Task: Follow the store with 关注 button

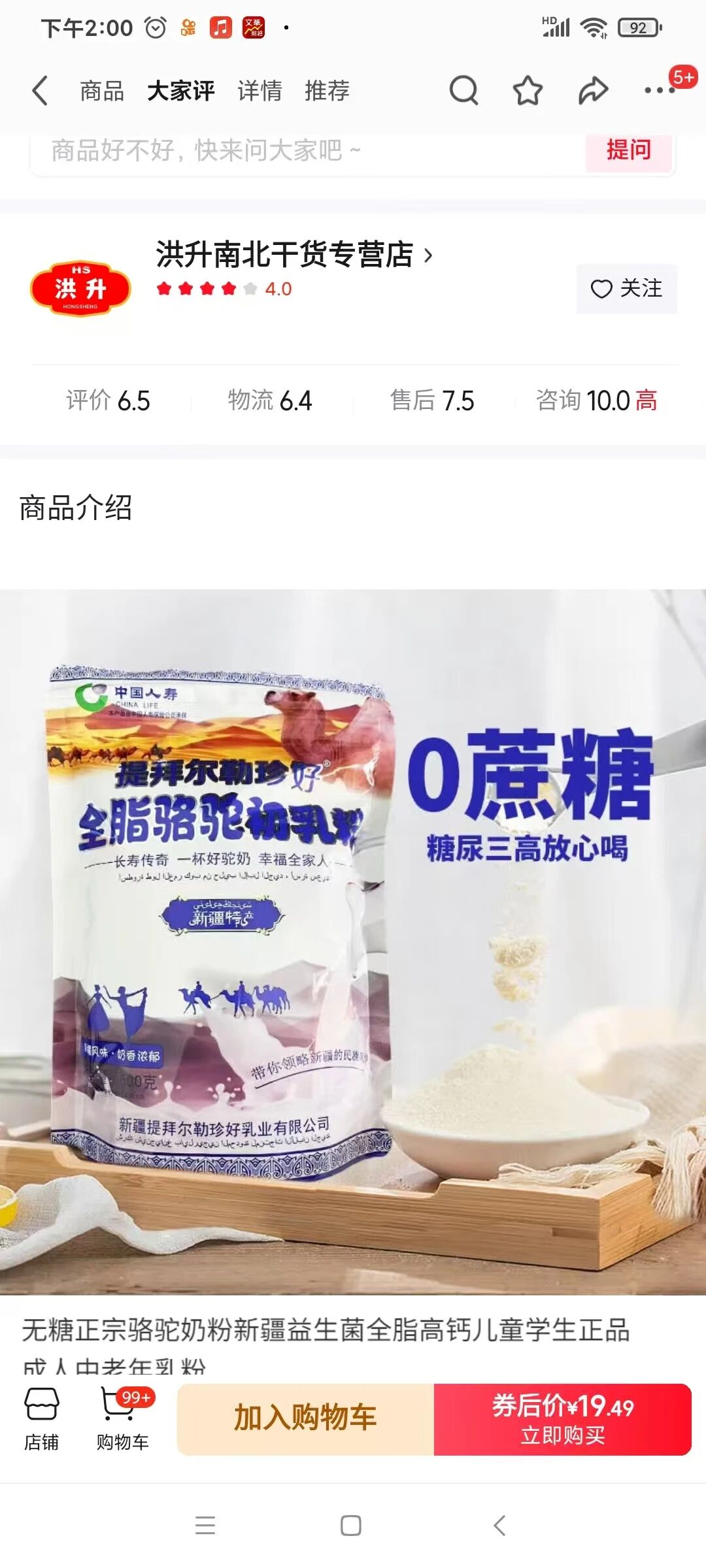Action: tap(626, 289)
